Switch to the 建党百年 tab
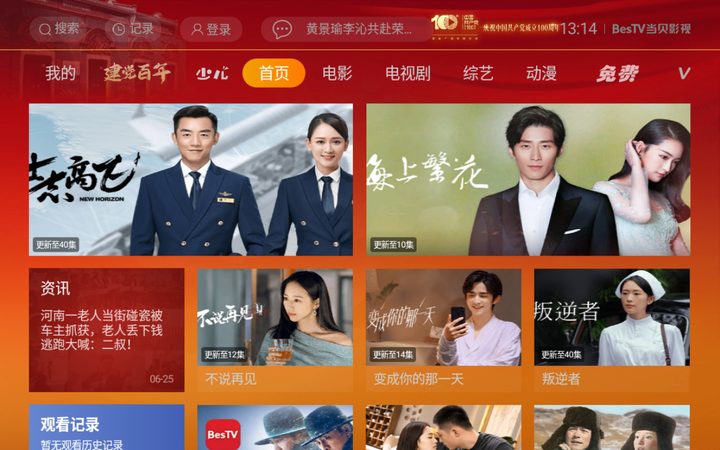 [137, 73]
